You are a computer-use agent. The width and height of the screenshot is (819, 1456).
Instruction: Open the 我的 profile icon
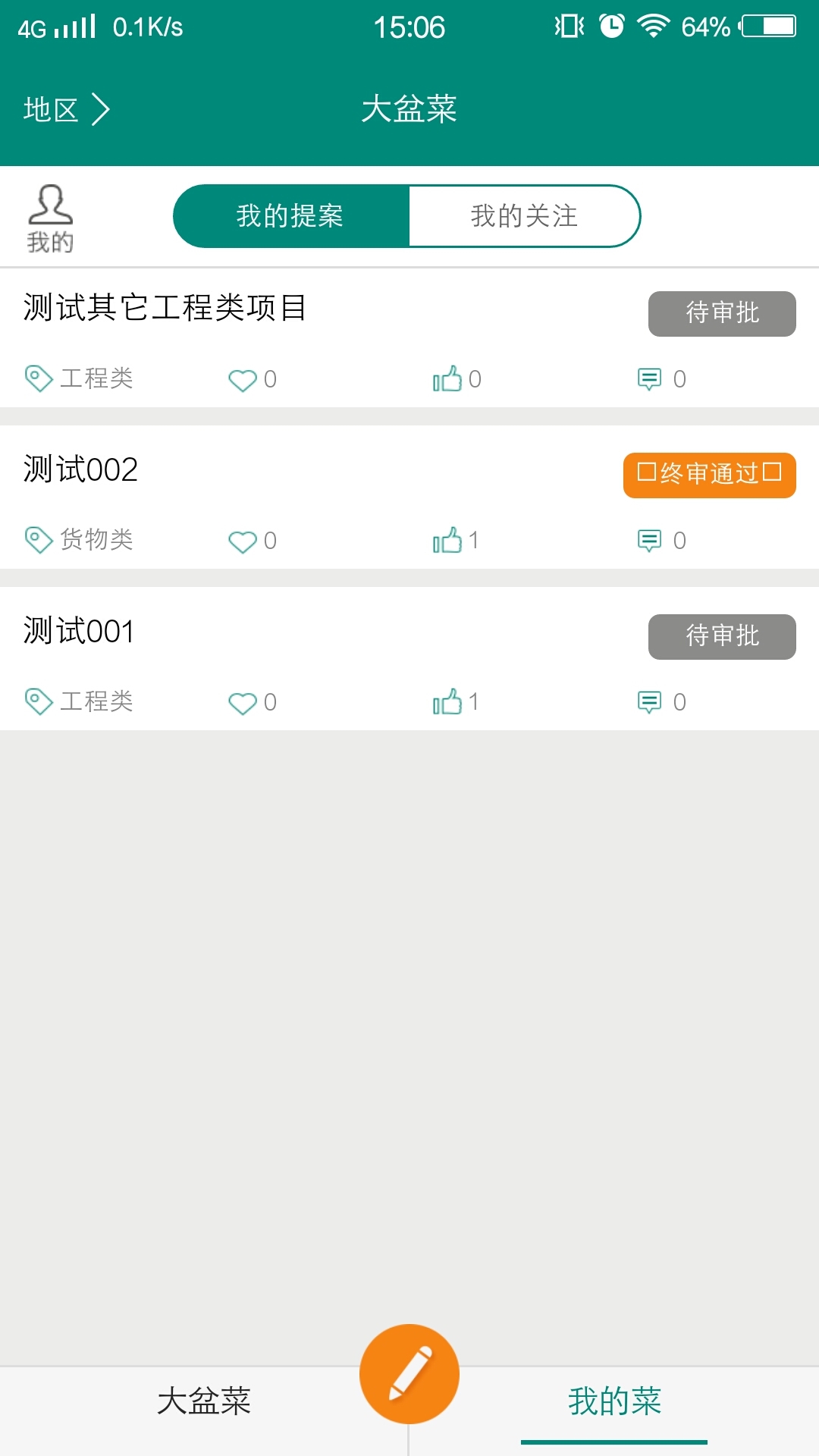(x=50, y=218)
